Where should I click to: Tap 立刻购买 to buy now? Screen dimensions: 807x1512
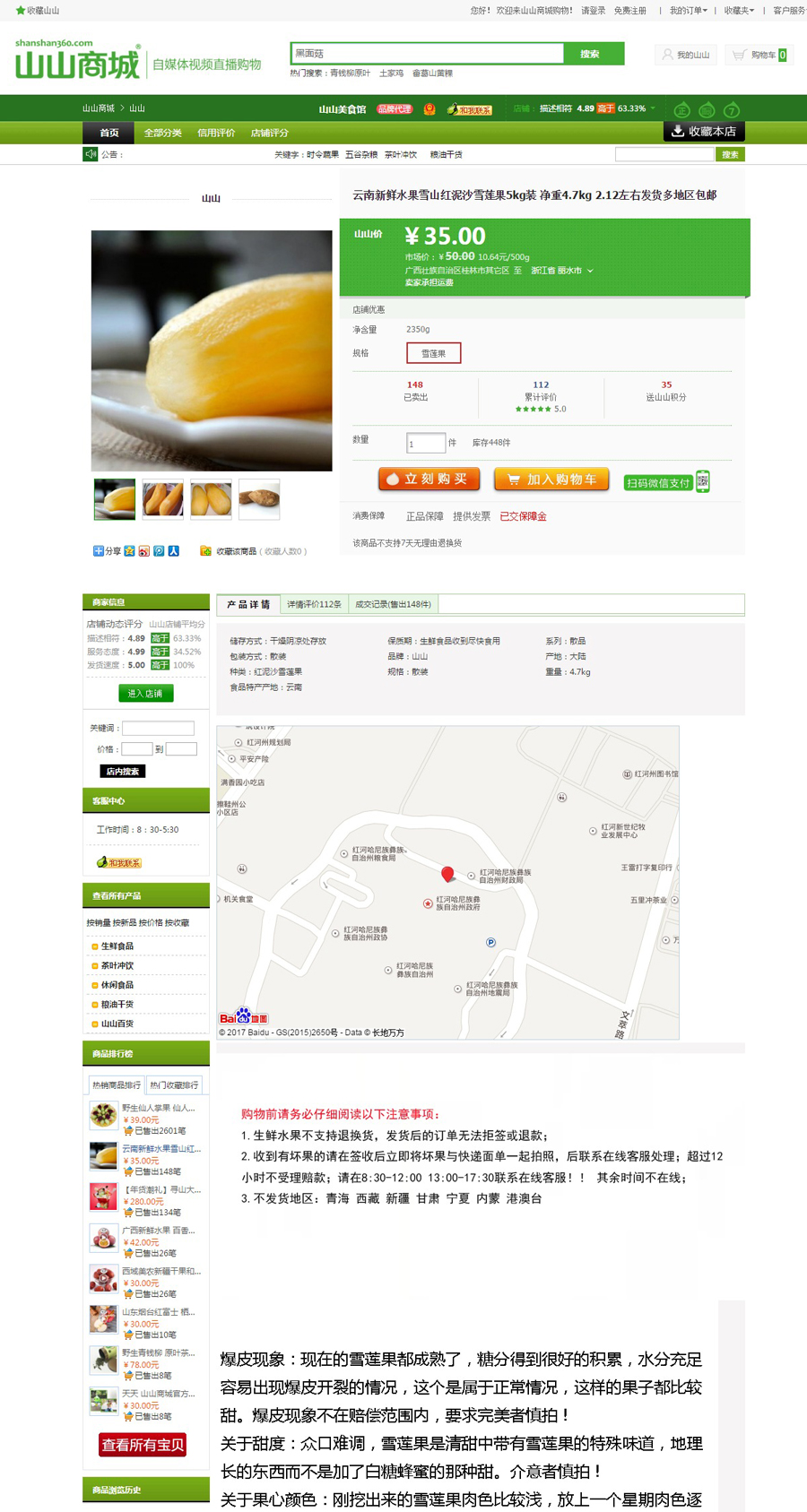pyautogui.click(x=429, y=480)
